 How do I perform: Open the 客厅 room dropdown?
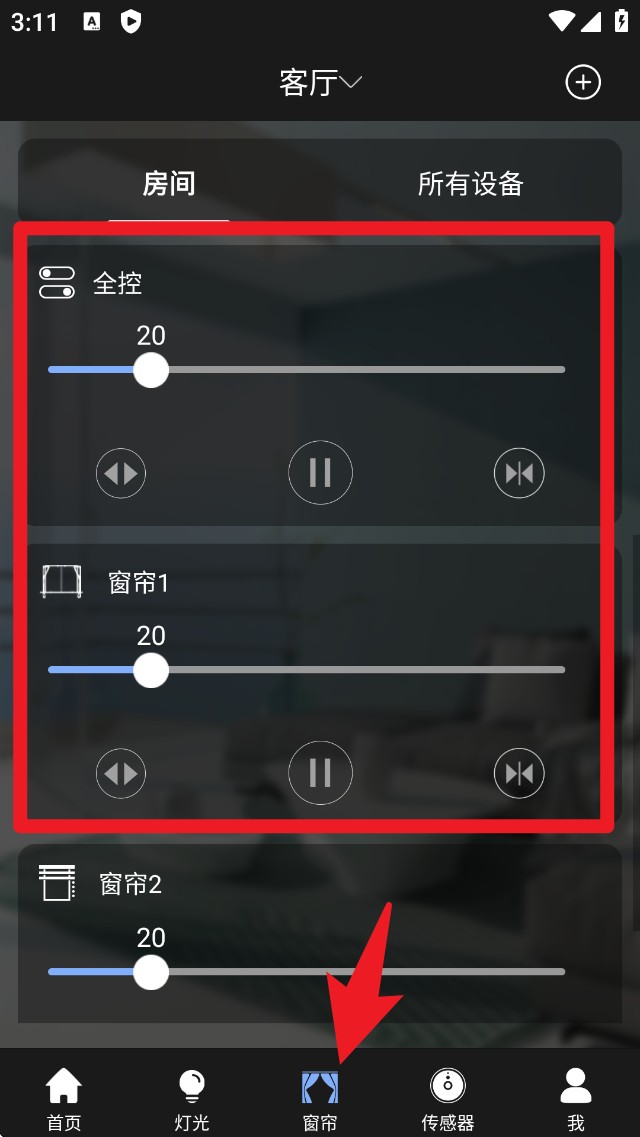click(319, 83)
